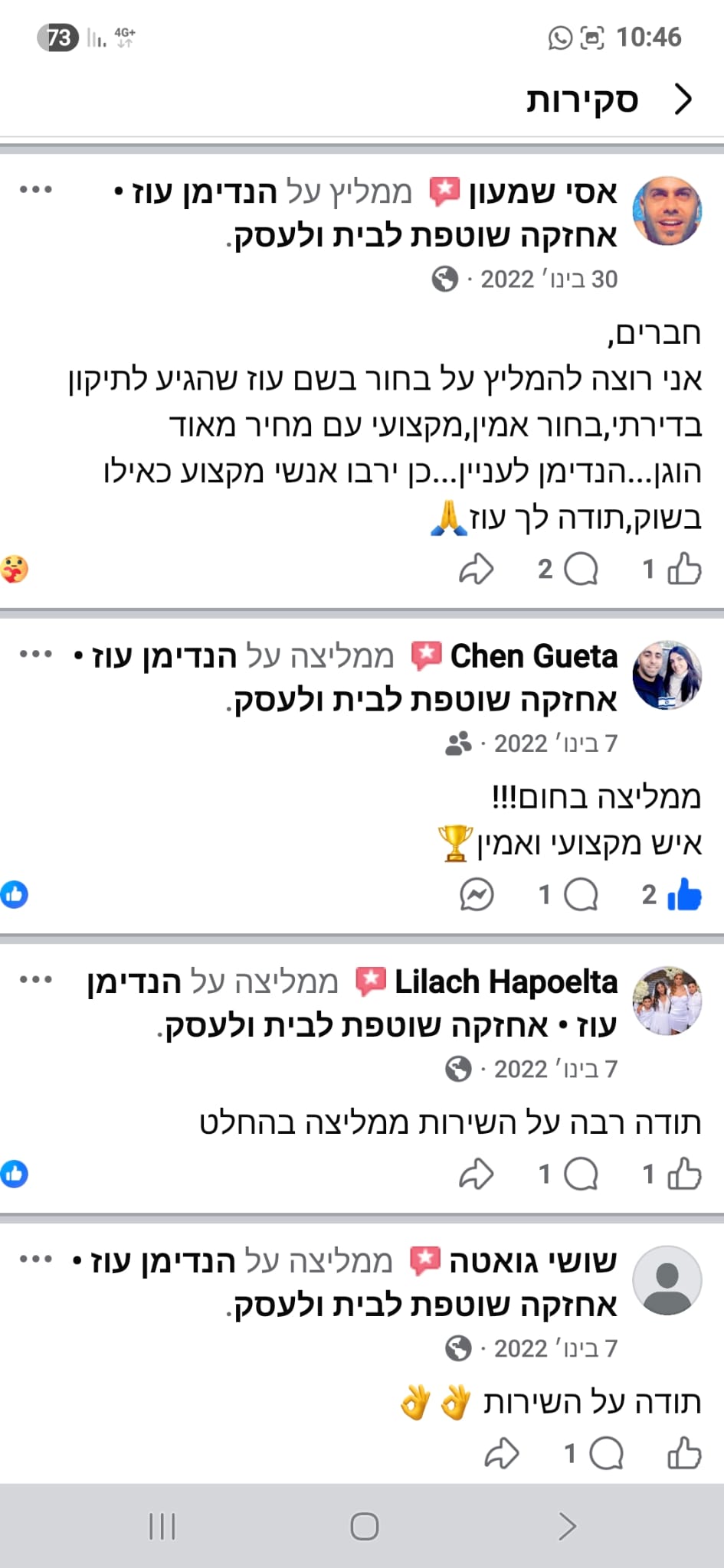The image size is (724, 1568).
Task: Check the 73% battery indicator
Action: 61,35
